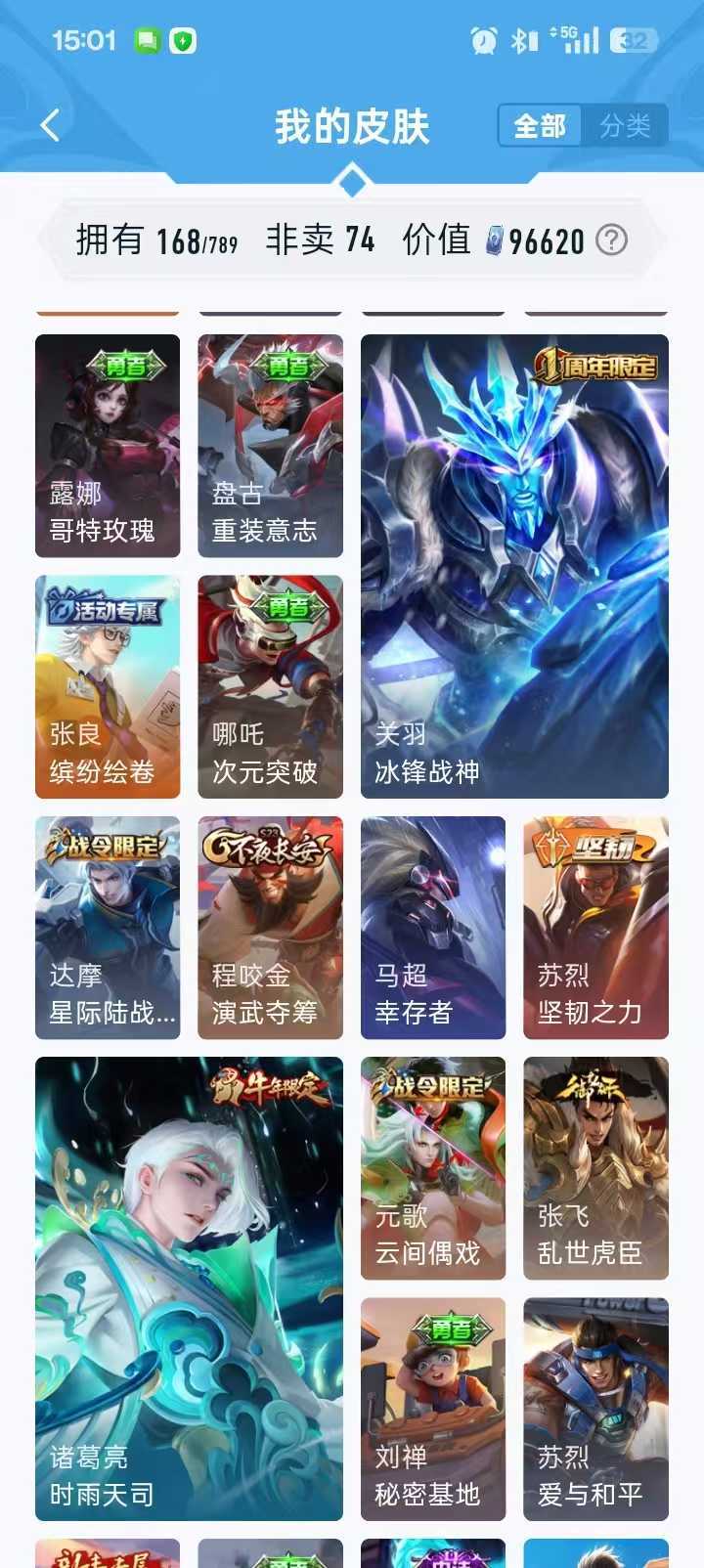This screenshot has height=1568, width=704.
Task: Select the 全部 tab
Action: 541,126
